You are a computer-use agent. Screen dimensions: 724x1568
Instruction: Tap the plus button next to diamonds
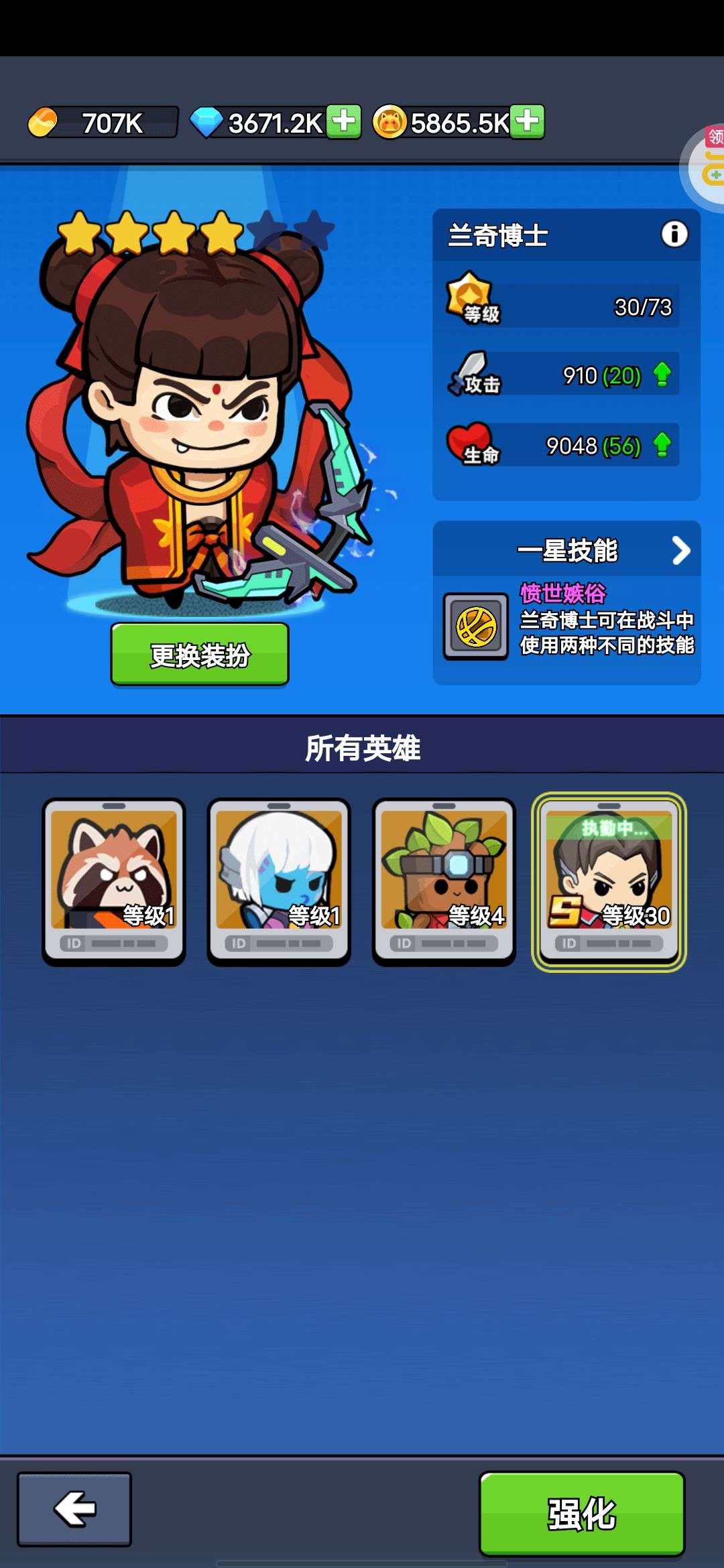pyautogui.click(x=344, y=121)
